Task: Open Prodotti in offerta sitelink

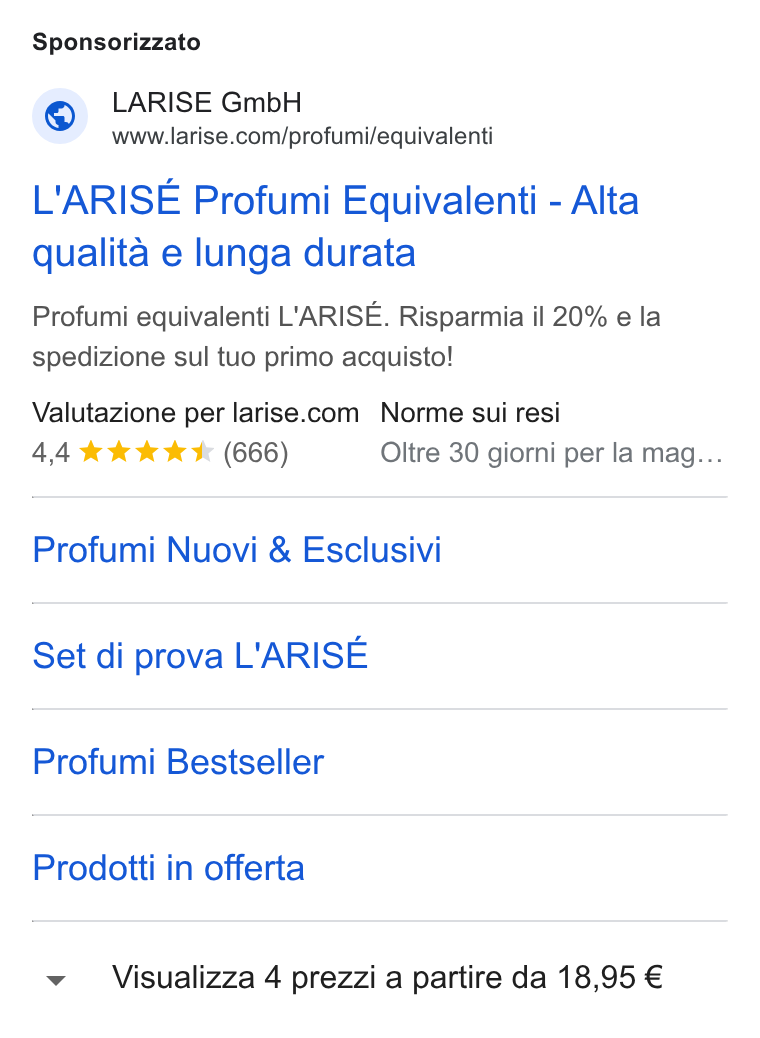Action: (168, 867)
